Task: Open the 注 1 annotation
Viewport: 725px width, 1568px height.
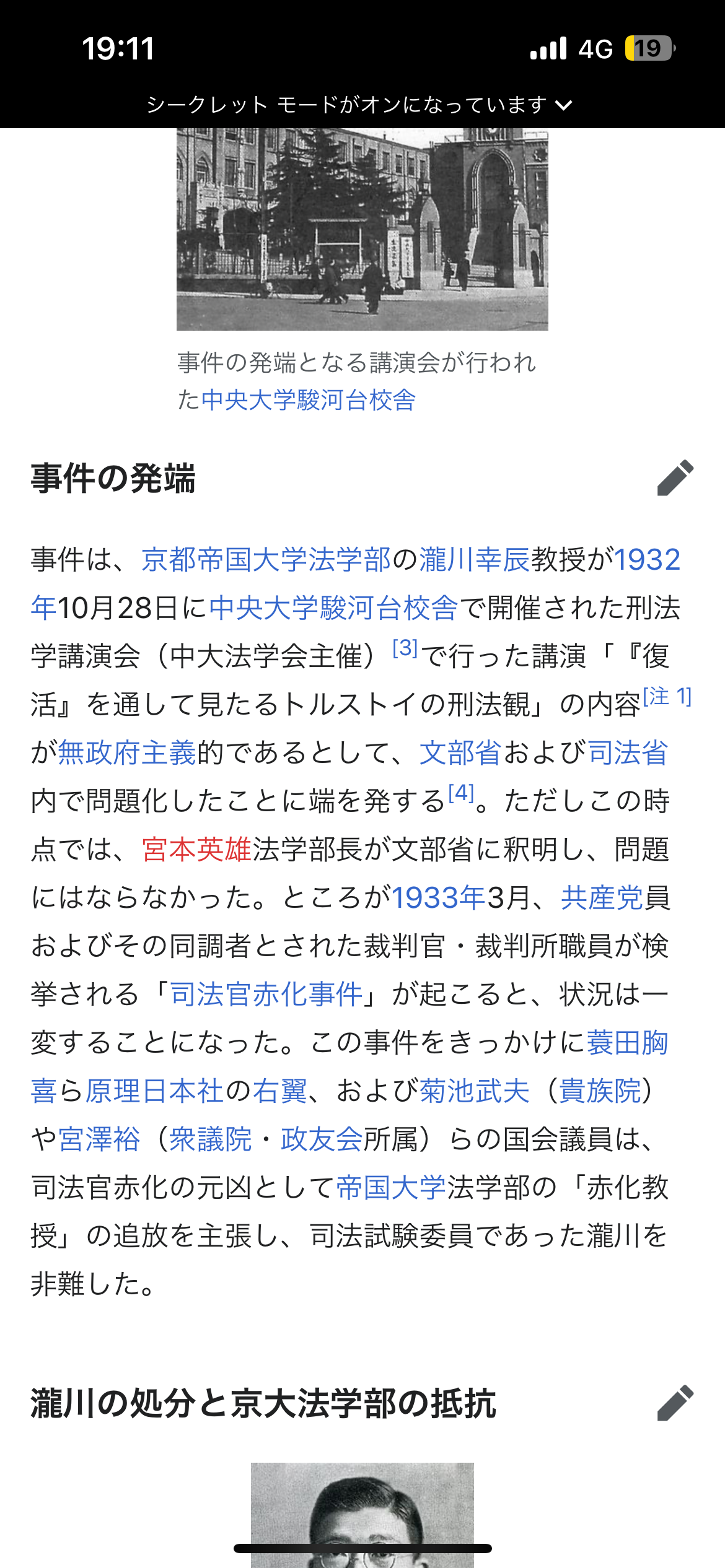Action: [667, 697]
